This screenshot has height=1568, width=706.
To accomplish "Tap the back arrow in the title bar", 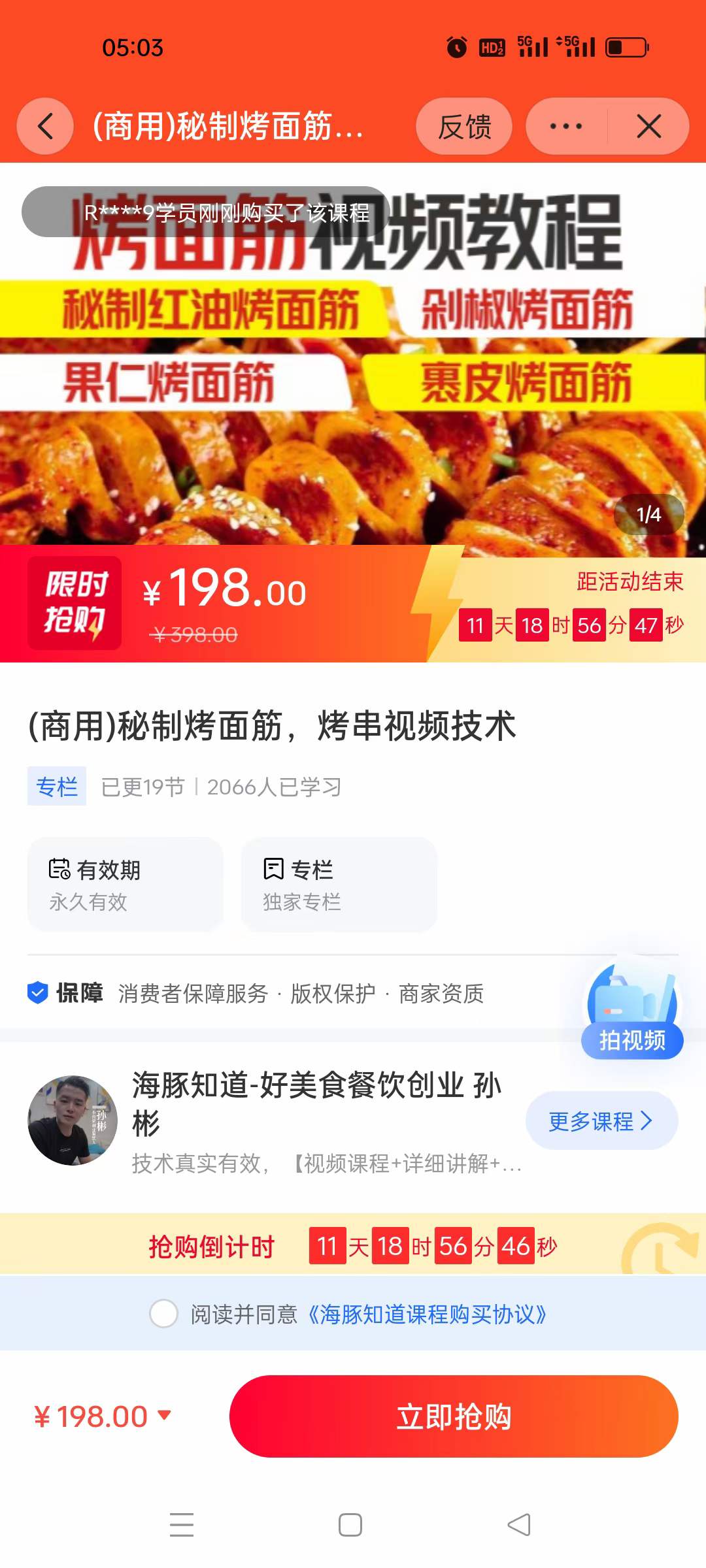I will point(44,126).
